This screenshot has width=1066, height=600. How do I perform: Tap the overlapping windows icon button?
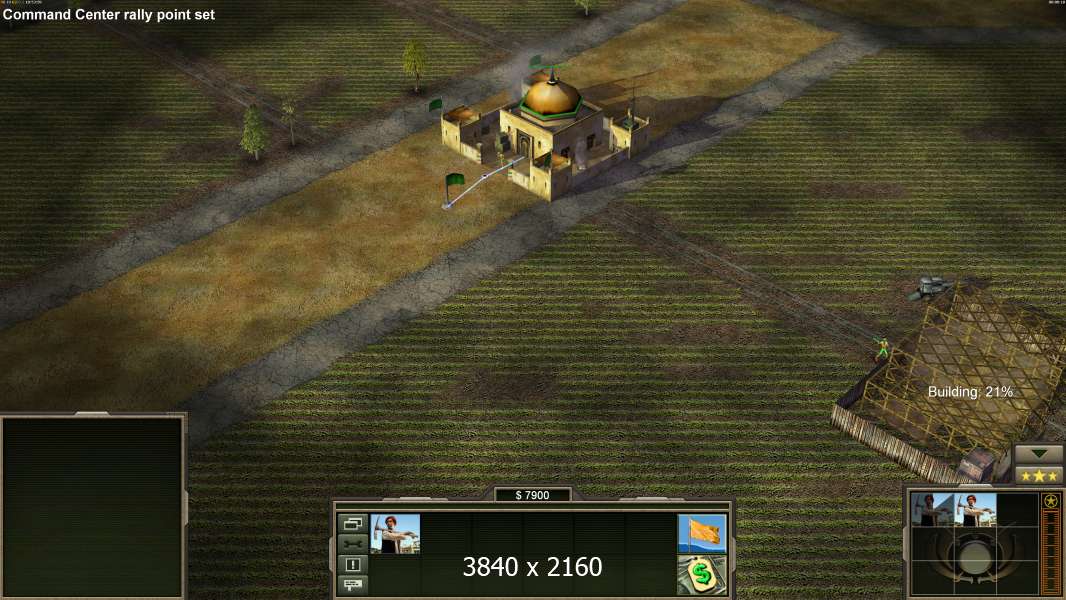pos(353,523)
